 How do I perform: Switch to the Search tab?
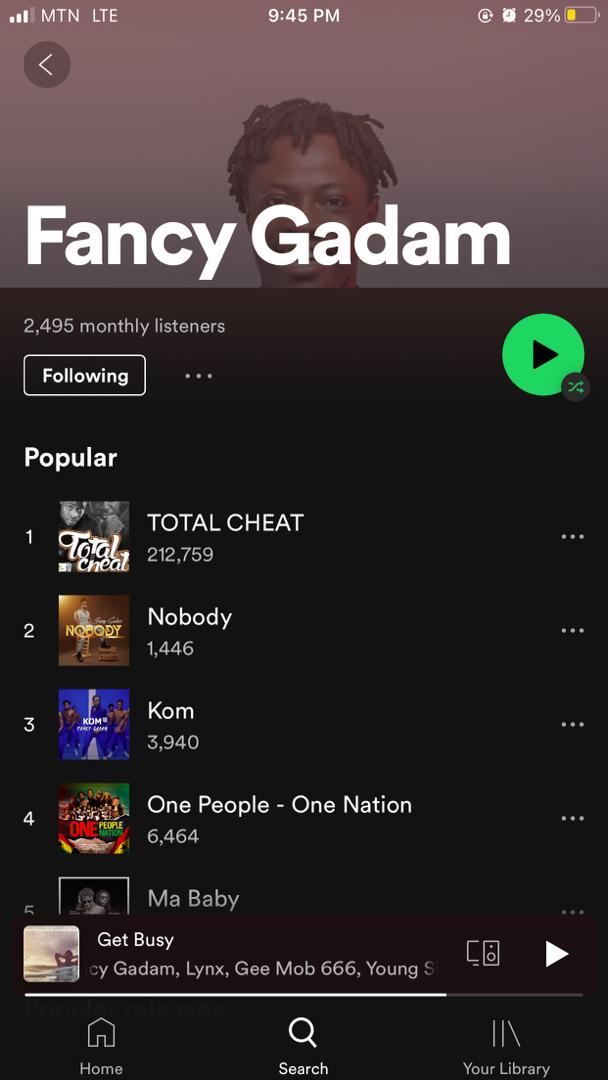[303, 1045]
